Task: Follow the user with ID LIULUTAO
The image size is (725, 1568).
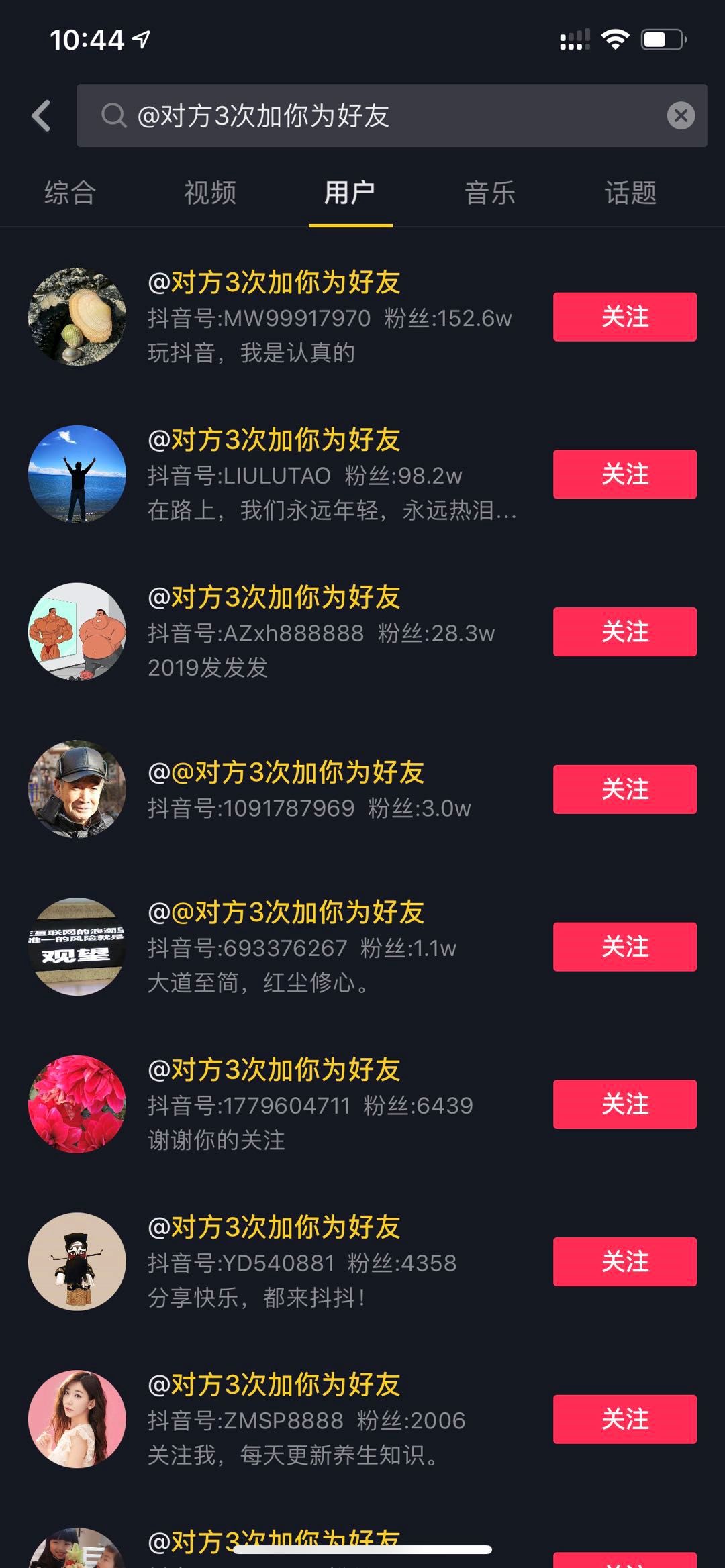Action: pyautogui.click(x=624, y=474)
